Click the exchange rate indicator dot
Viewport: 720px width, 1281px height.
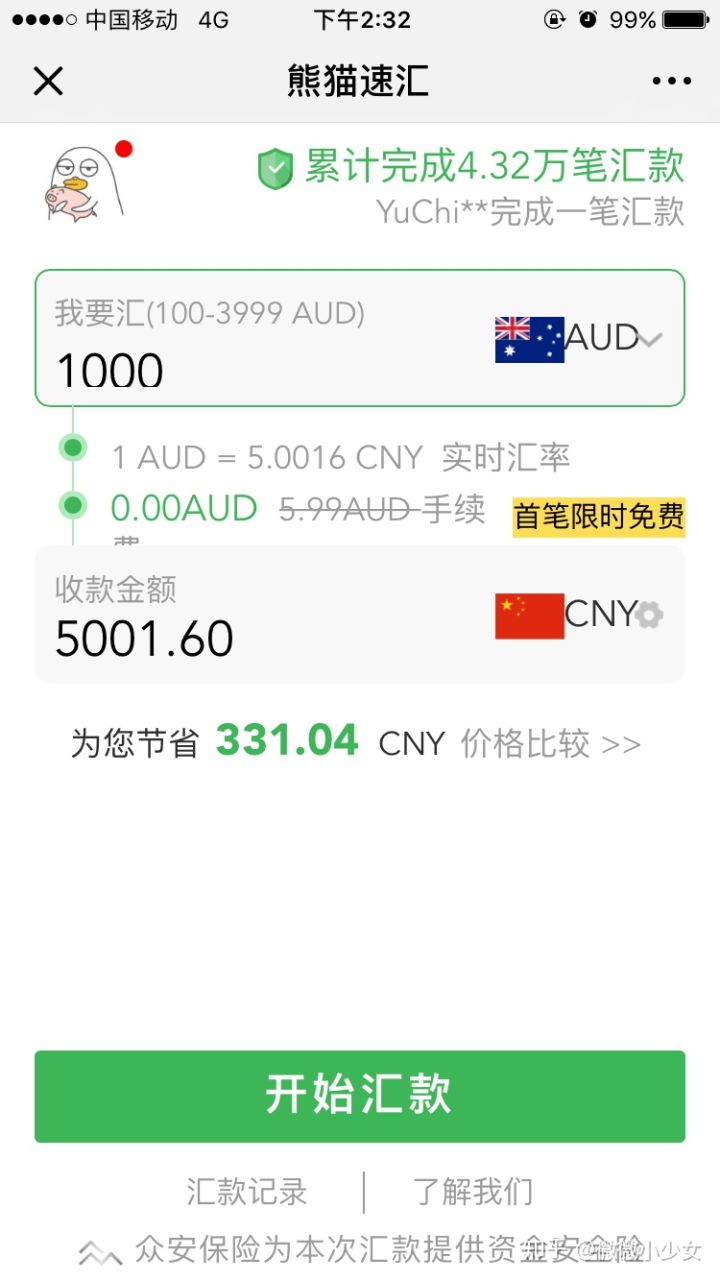pyautogui.click(x=71, y=447)
